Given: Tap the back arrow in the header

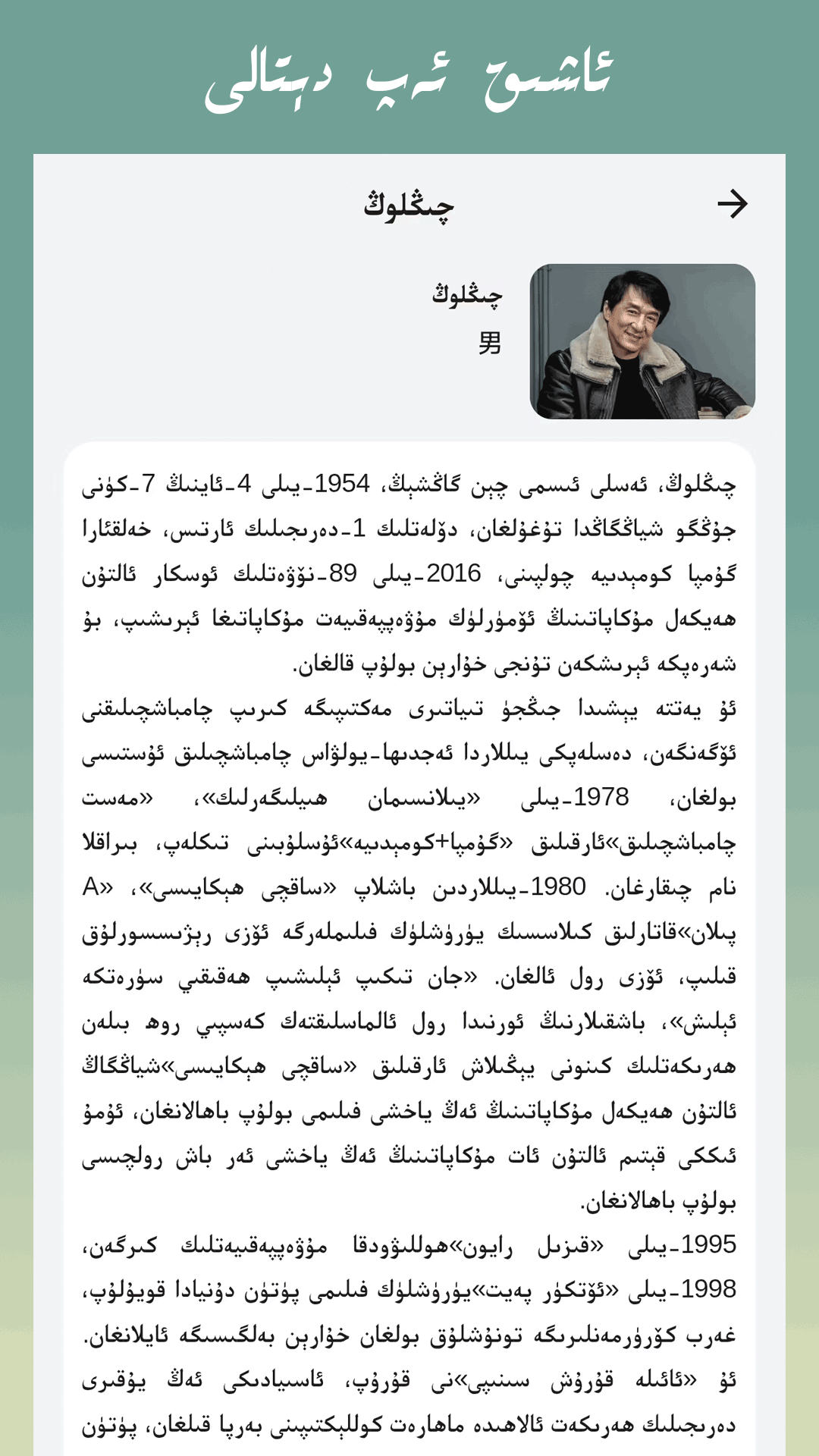Looking at the screenshot, I should [733, 203].
